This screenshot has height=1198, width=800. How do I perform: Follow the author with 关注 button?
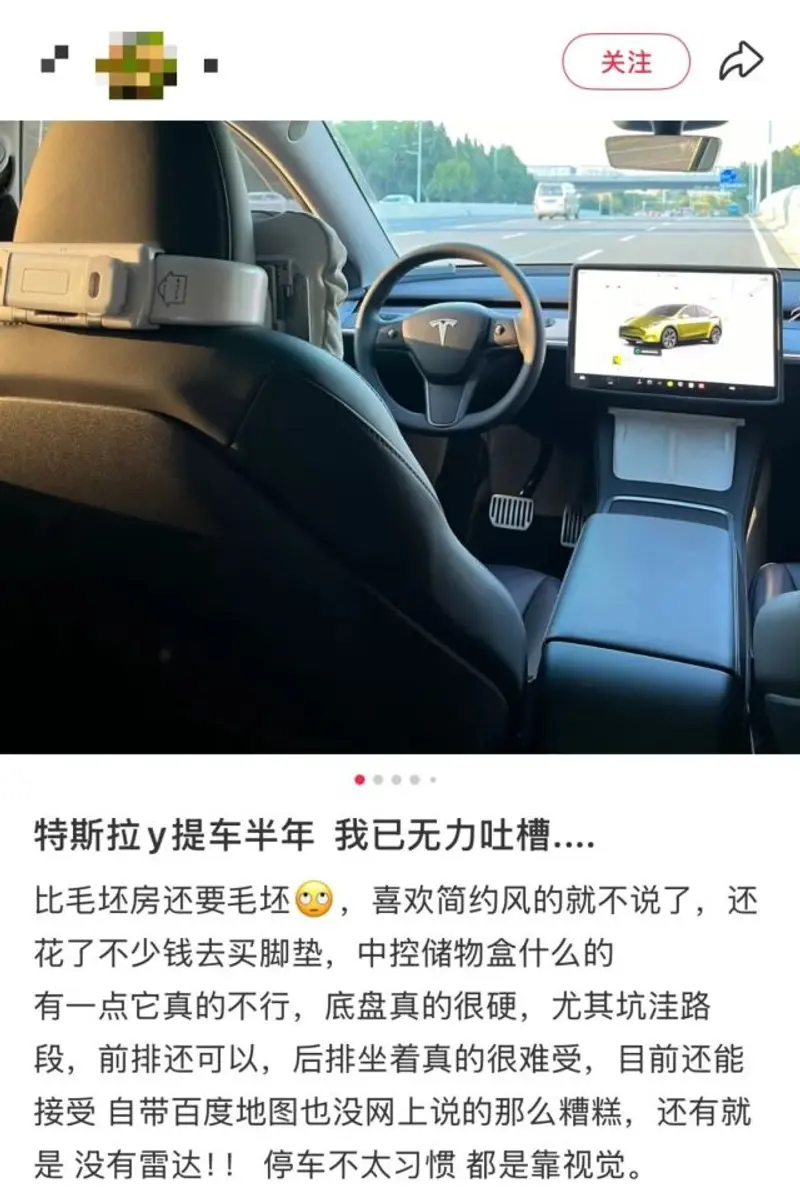point(626,62)
